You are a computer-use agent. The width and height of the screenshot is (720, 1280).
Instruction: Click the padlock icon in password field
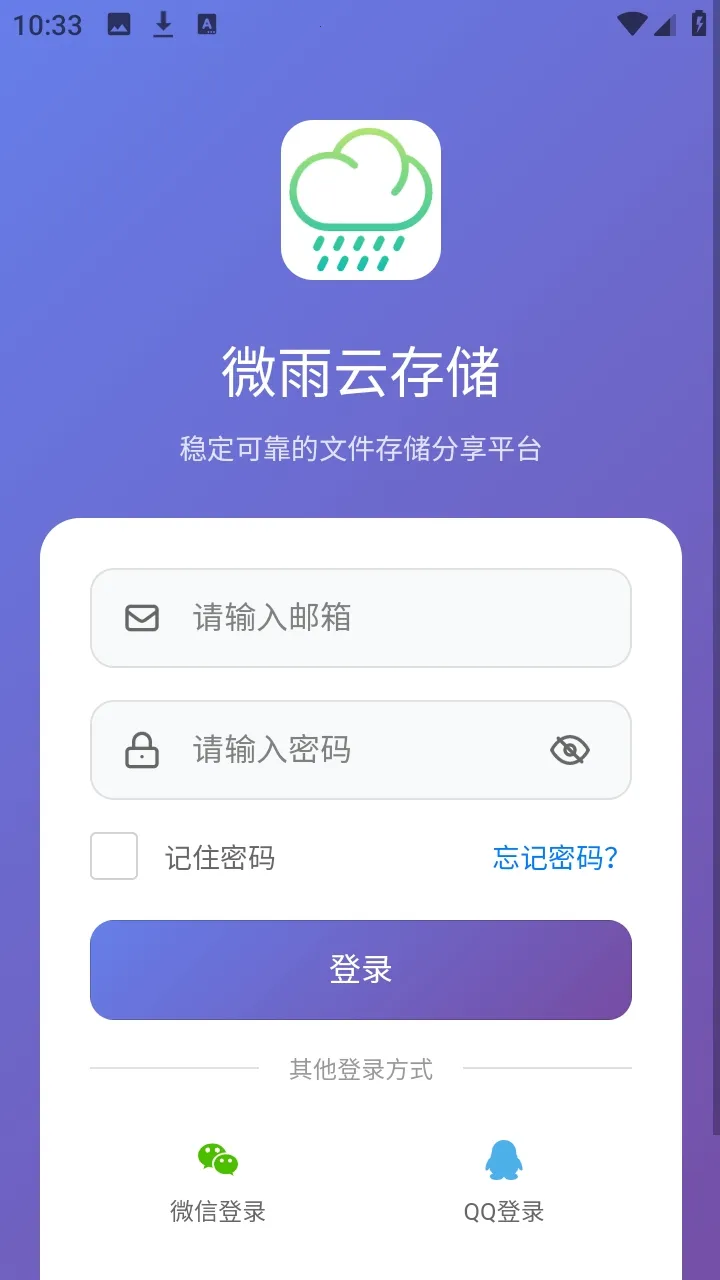pos(141,750)
